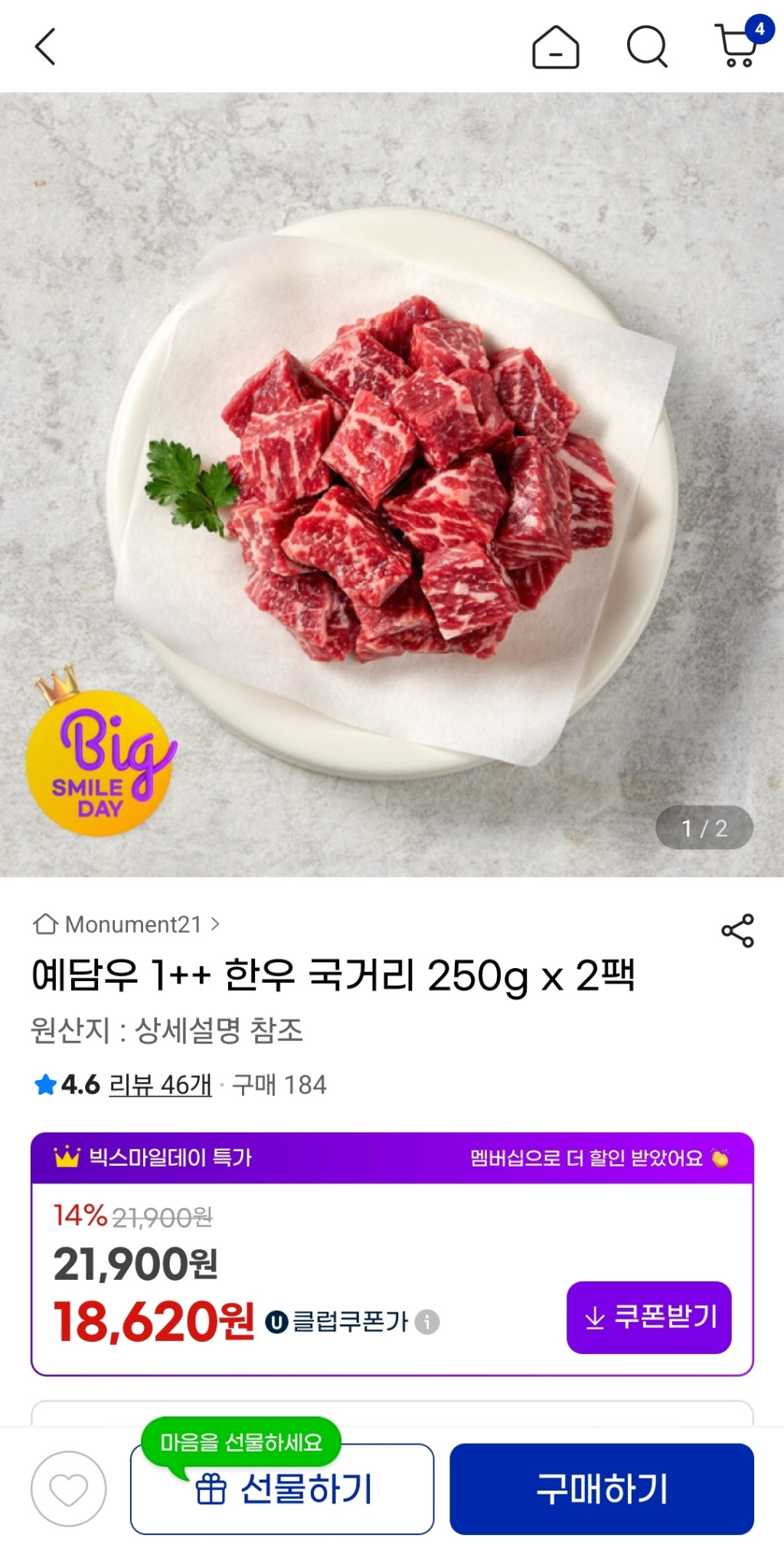784x1551 pixels.
Task: Open the 리뷰 46개 reviews link
Action: pyautogui.click(x=160, y=1085)
